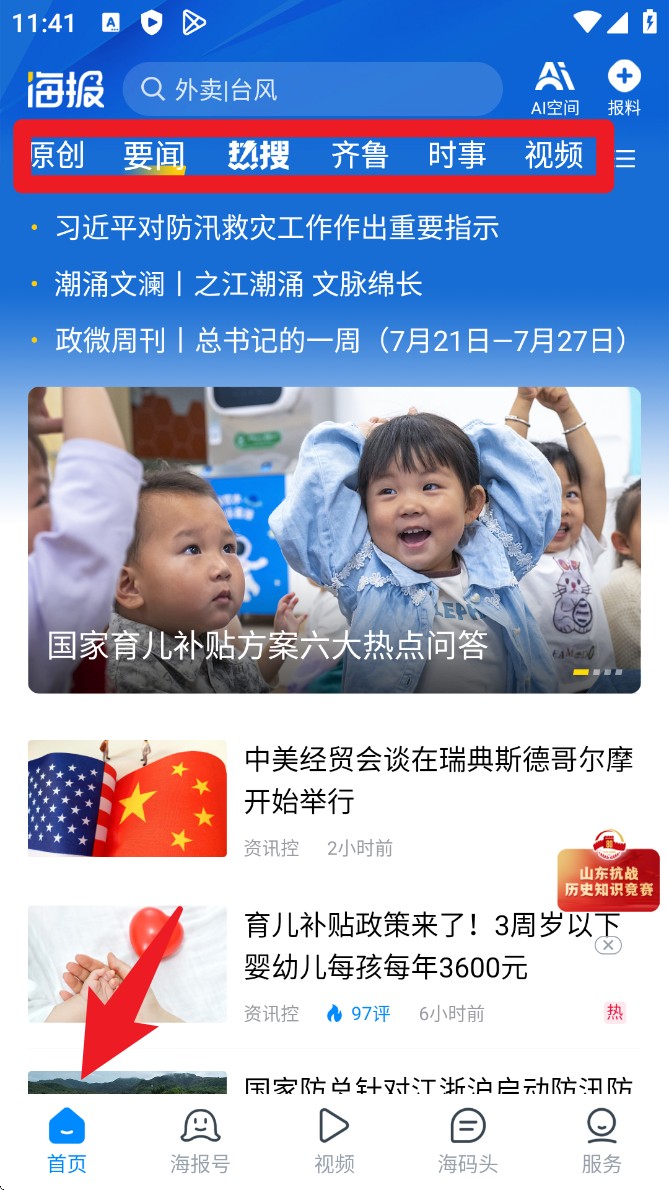
Task: Go to the 时事 tab
Action: [457, 155]
